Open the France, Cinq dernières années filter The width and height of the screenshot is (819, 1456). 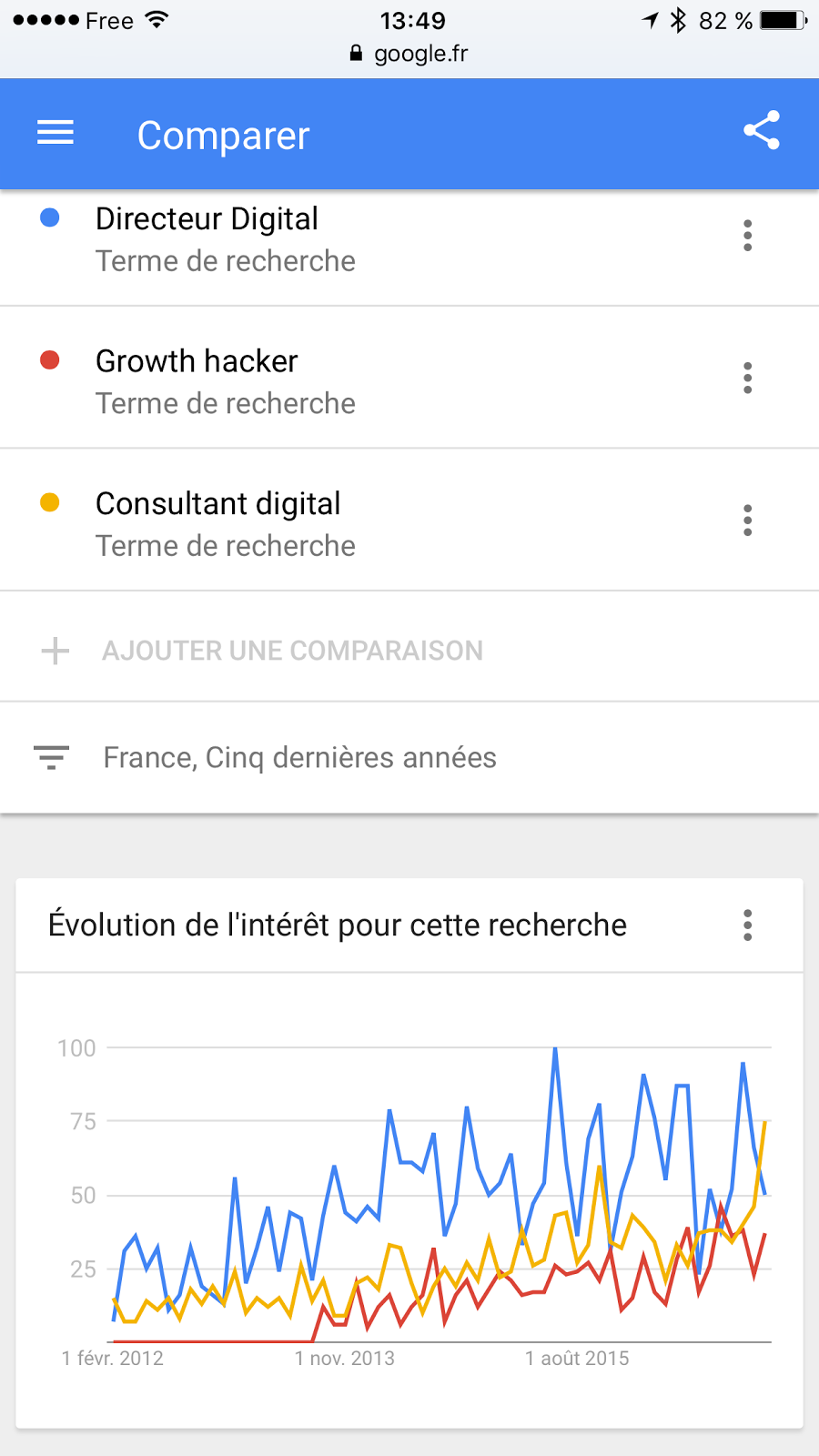click(300, 756)
